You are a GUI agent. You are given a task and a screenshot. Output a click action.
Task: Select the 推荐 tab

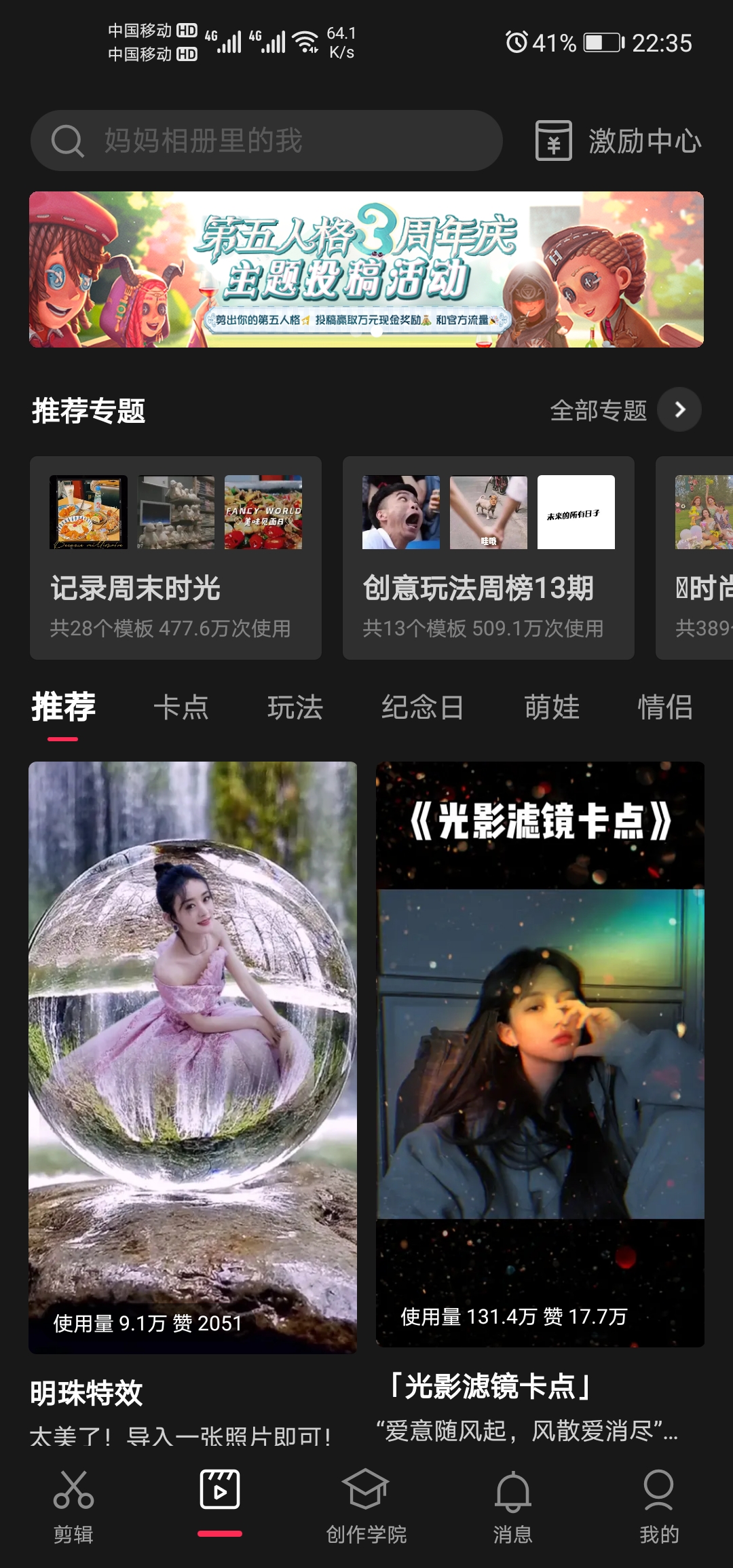[63, 707]
